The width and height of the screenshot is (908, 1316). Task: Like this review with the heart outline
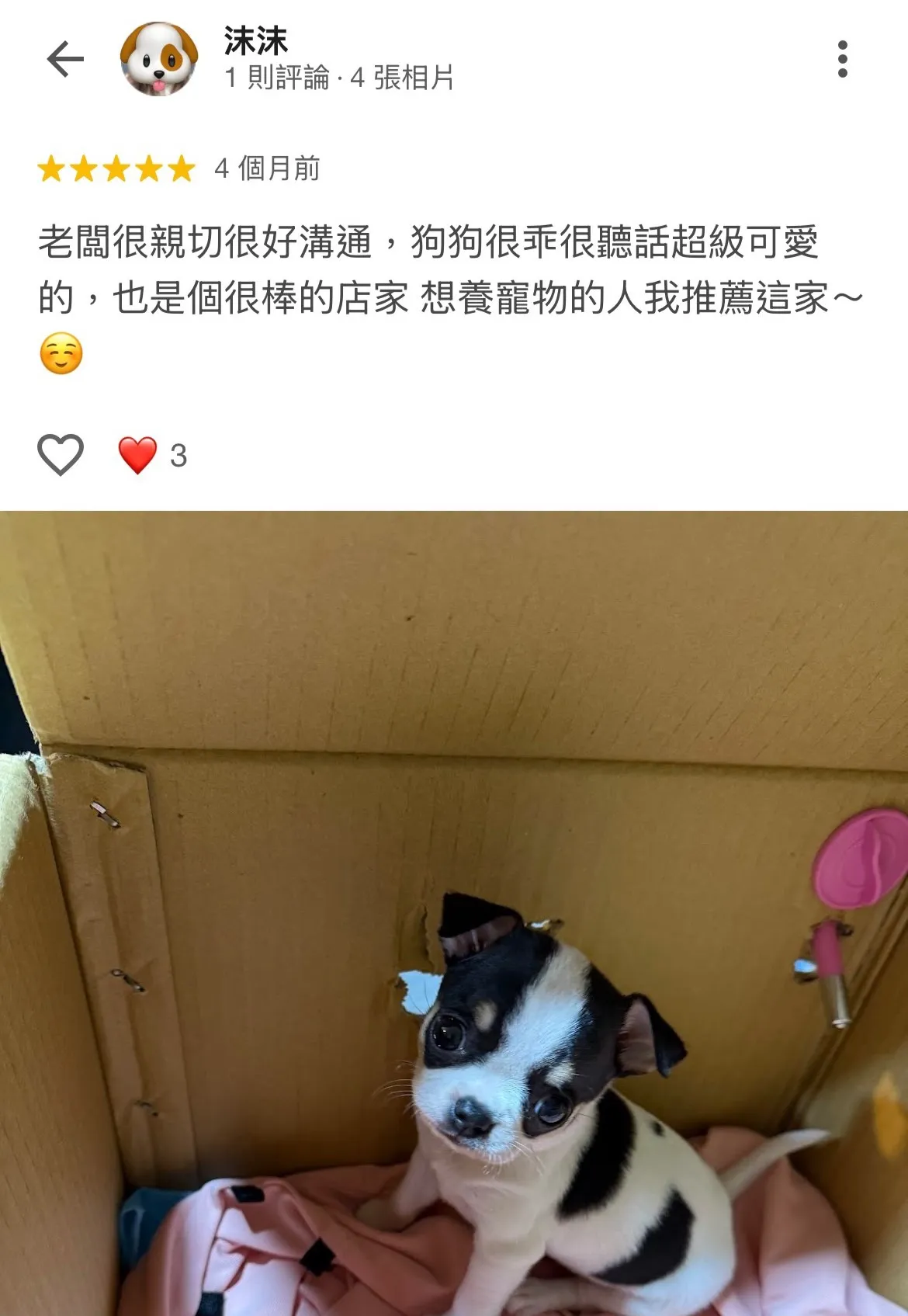click(x=61, y=454)
